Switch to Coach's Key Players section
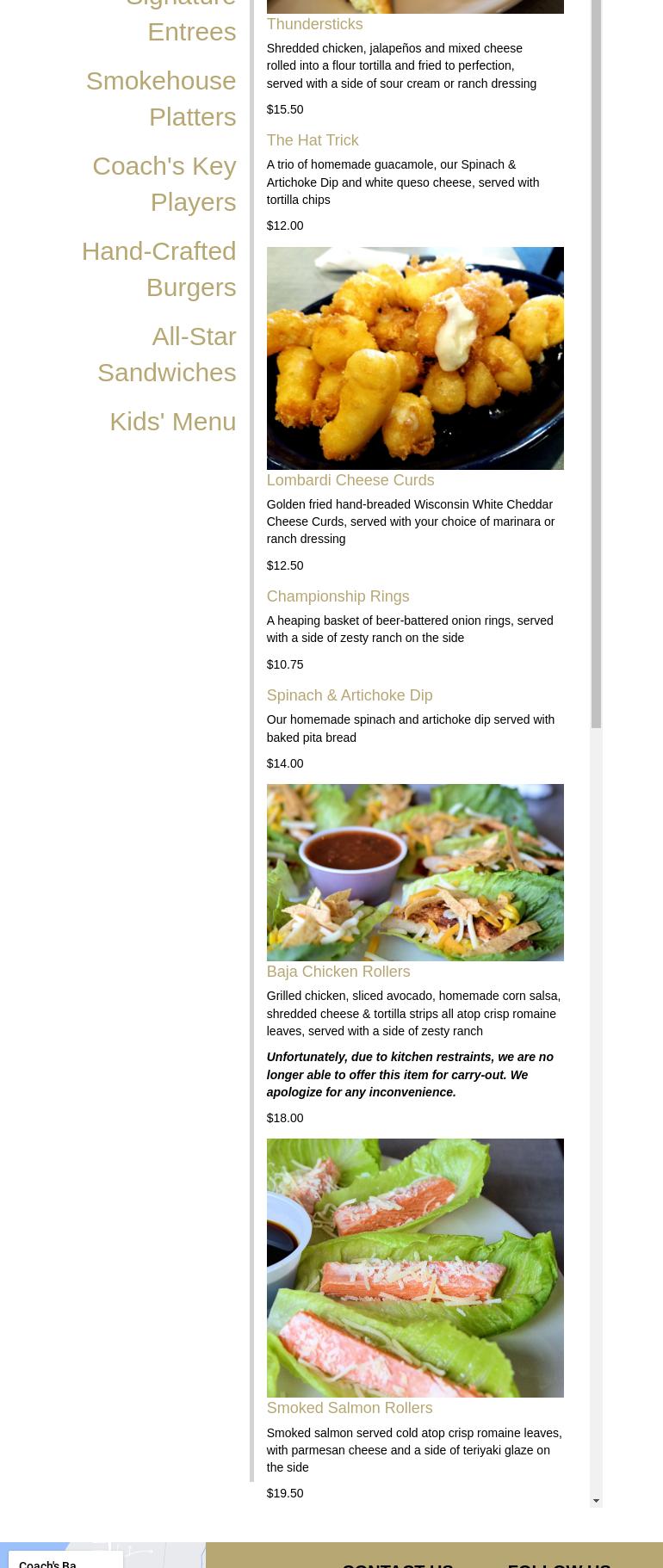Screen dimensions: 663x1568 pyautogui.click(x=164, y=183)
